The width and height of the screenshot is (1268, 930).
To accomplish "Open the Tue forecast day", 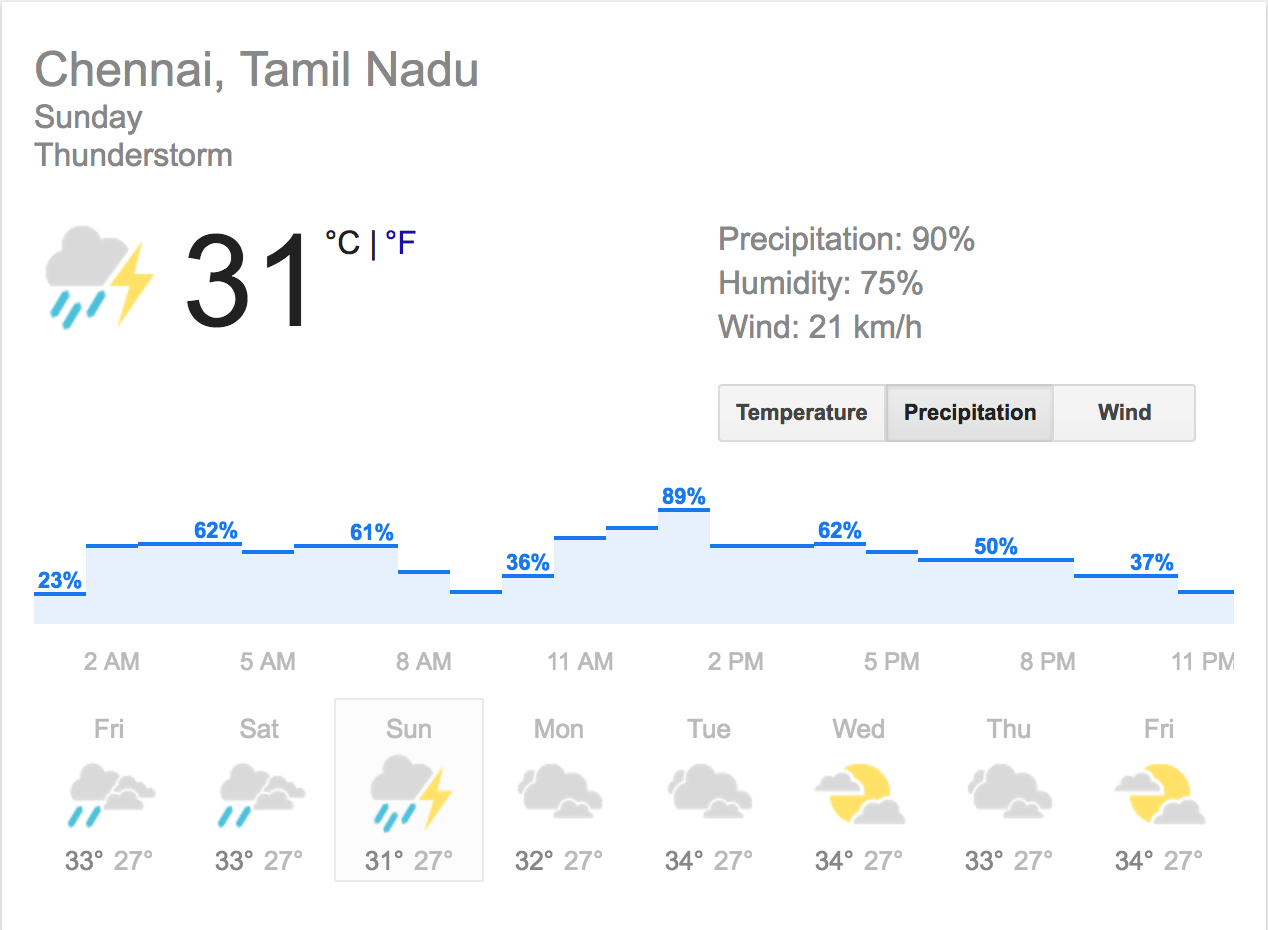I will [x=709, y=792].
